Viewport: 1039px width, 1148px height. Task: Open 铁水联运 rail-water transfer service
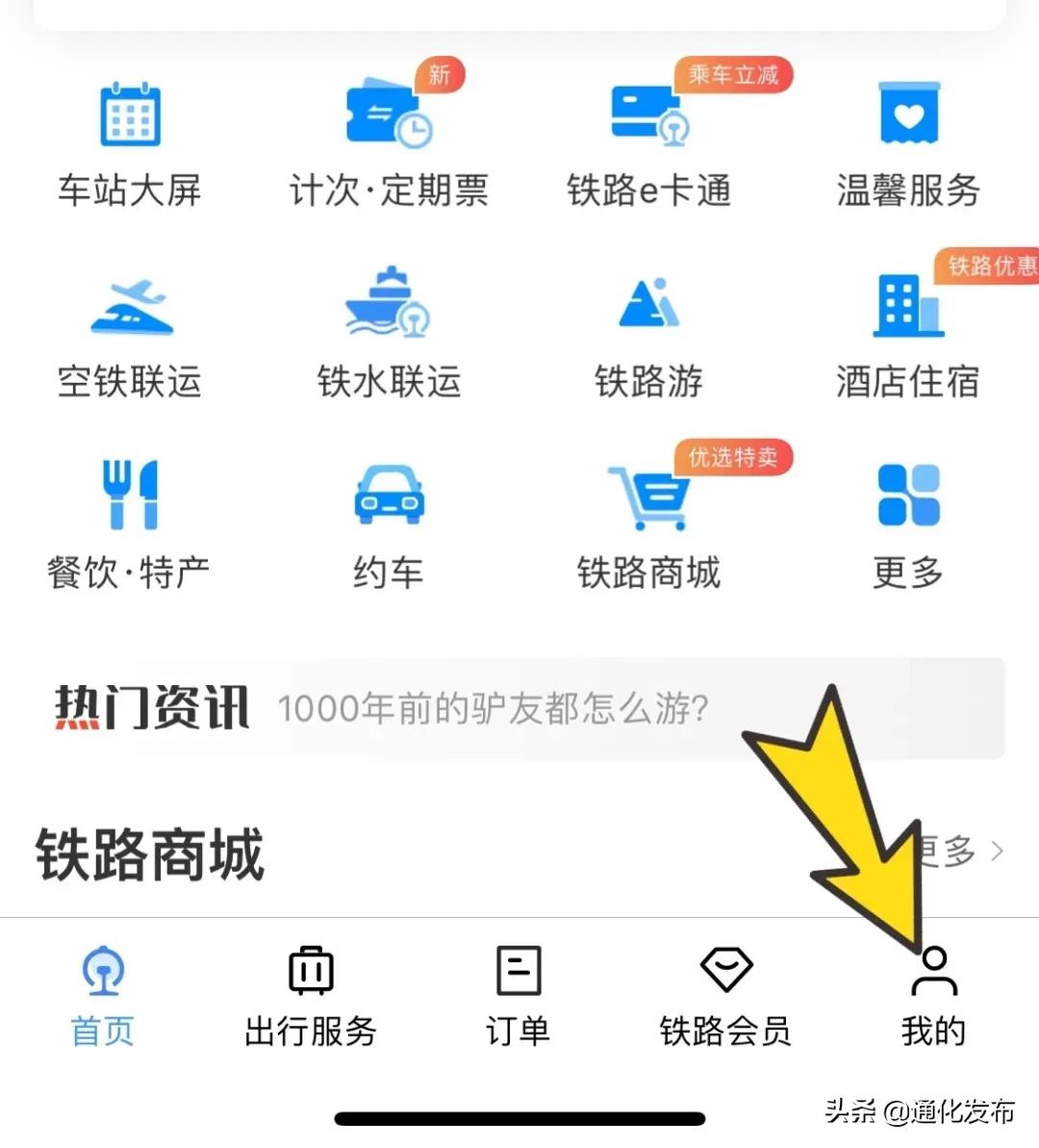[x=389, y=337]
